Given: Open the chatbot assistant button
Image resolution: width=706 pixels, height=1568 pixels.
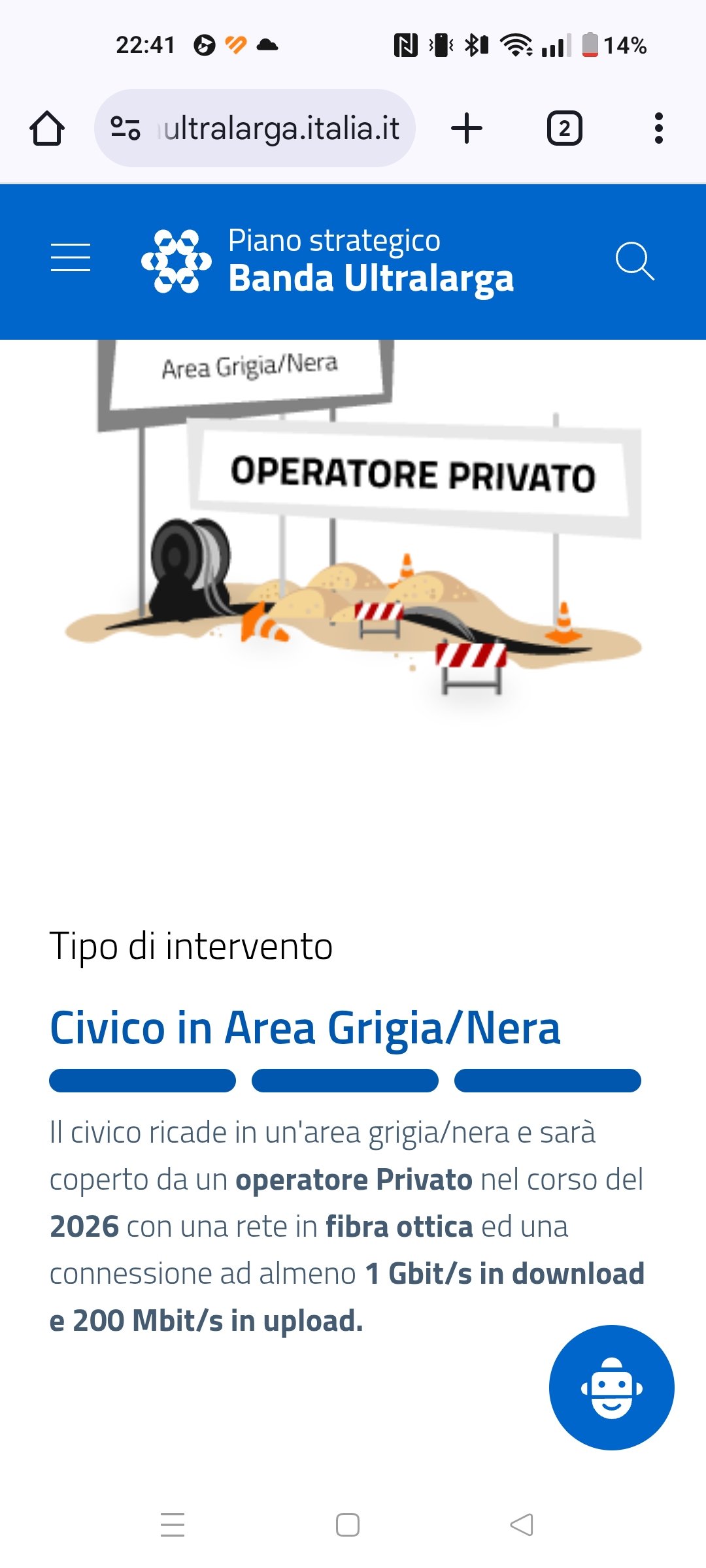Looking at the screenshot, I should (x=611, y=1387).
